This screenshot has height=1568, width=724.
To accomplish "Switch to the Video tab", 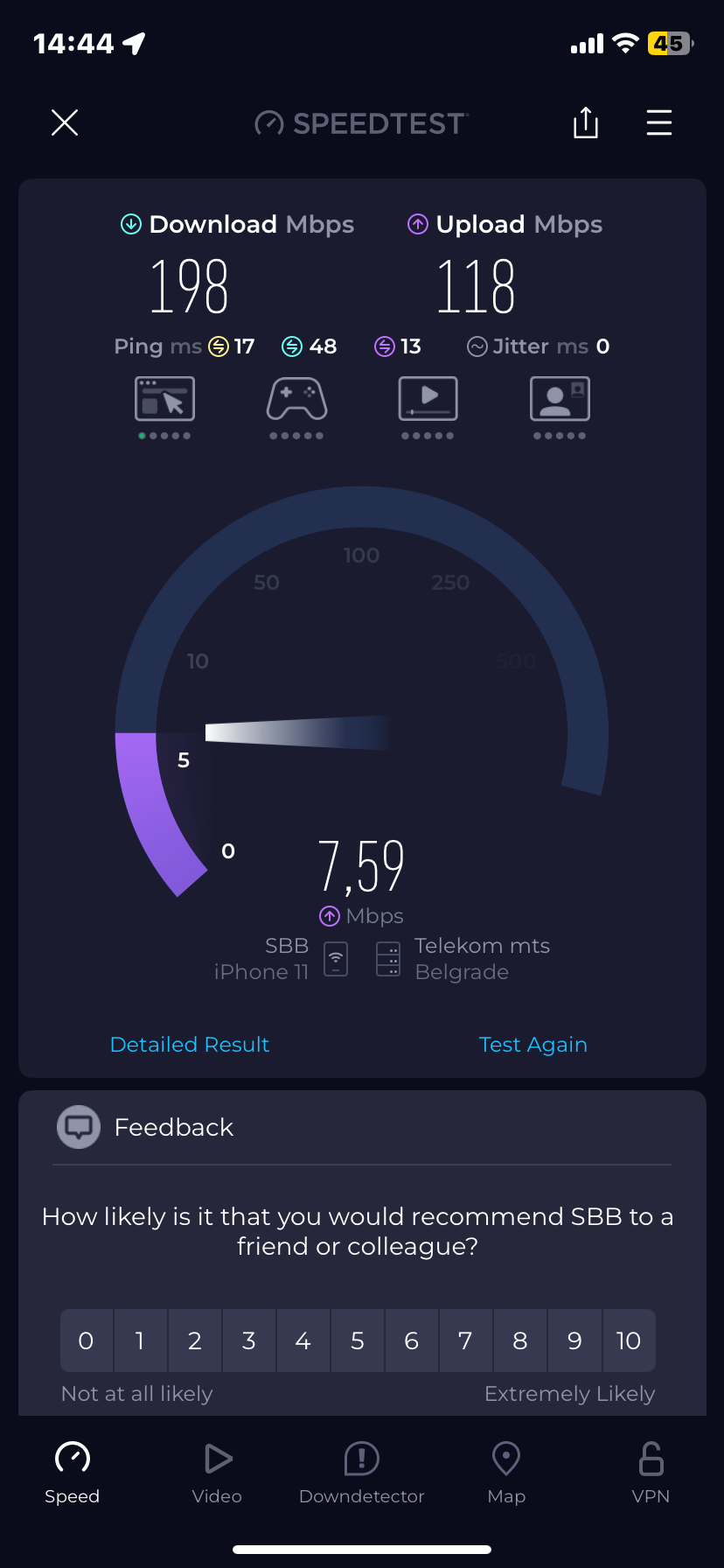I will tap(217, 1473).
